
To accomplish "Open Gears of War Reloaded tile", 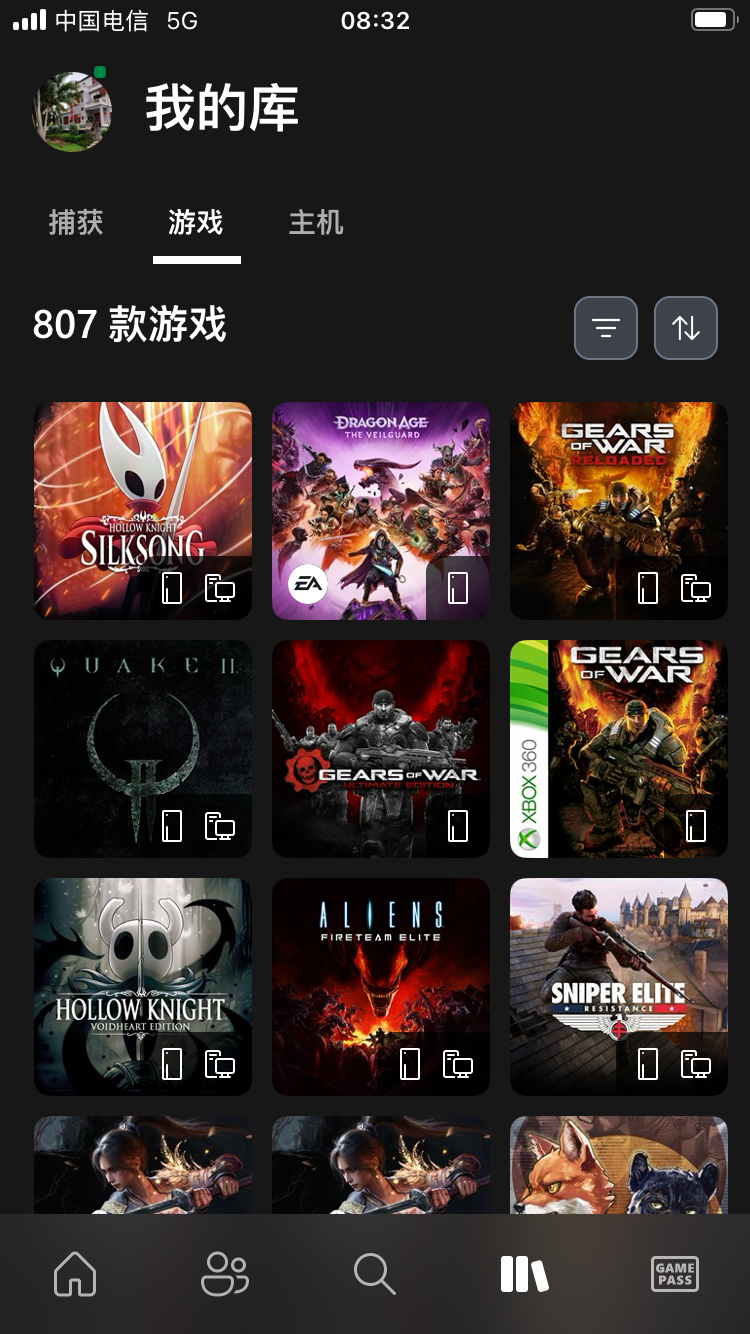I will [619, 511].
